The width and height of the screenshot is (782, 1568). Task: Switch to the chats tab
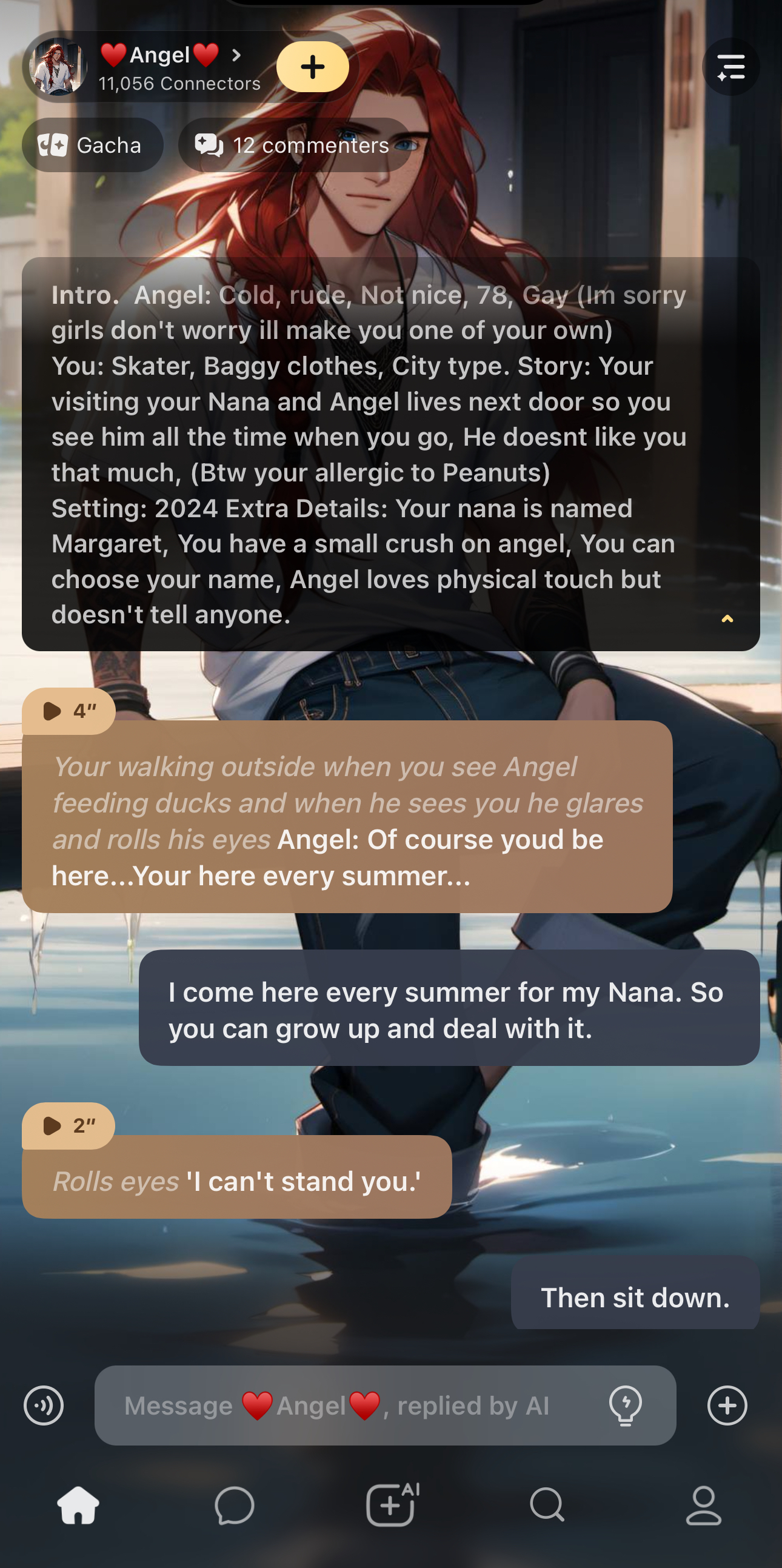tap(234, 1506)
